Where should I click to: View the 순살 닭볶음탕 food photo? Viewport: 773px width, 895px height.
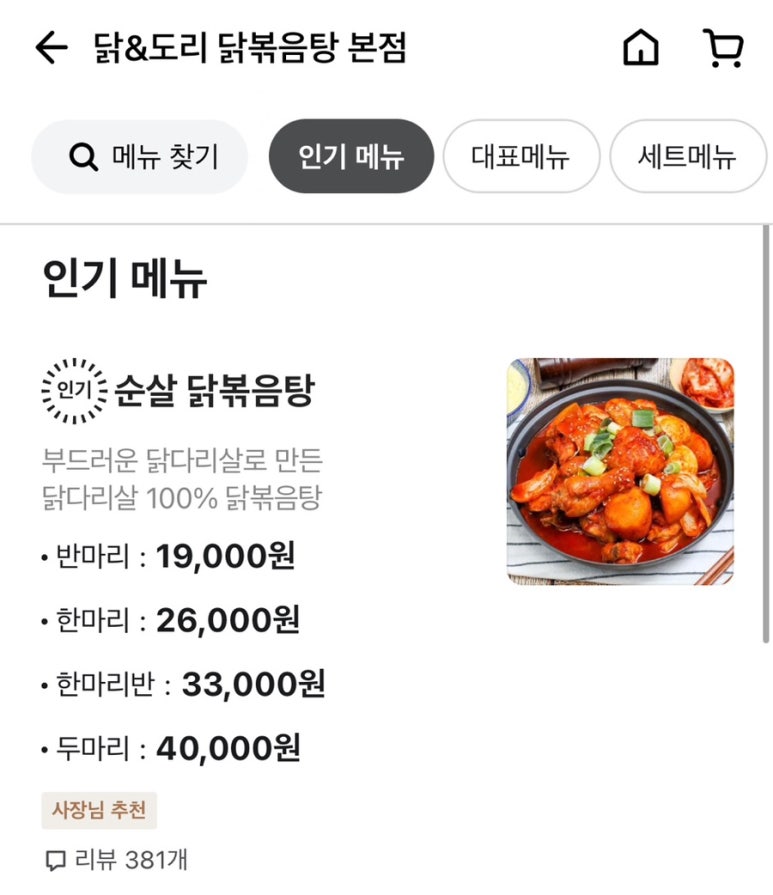click(x=620, y=471)
